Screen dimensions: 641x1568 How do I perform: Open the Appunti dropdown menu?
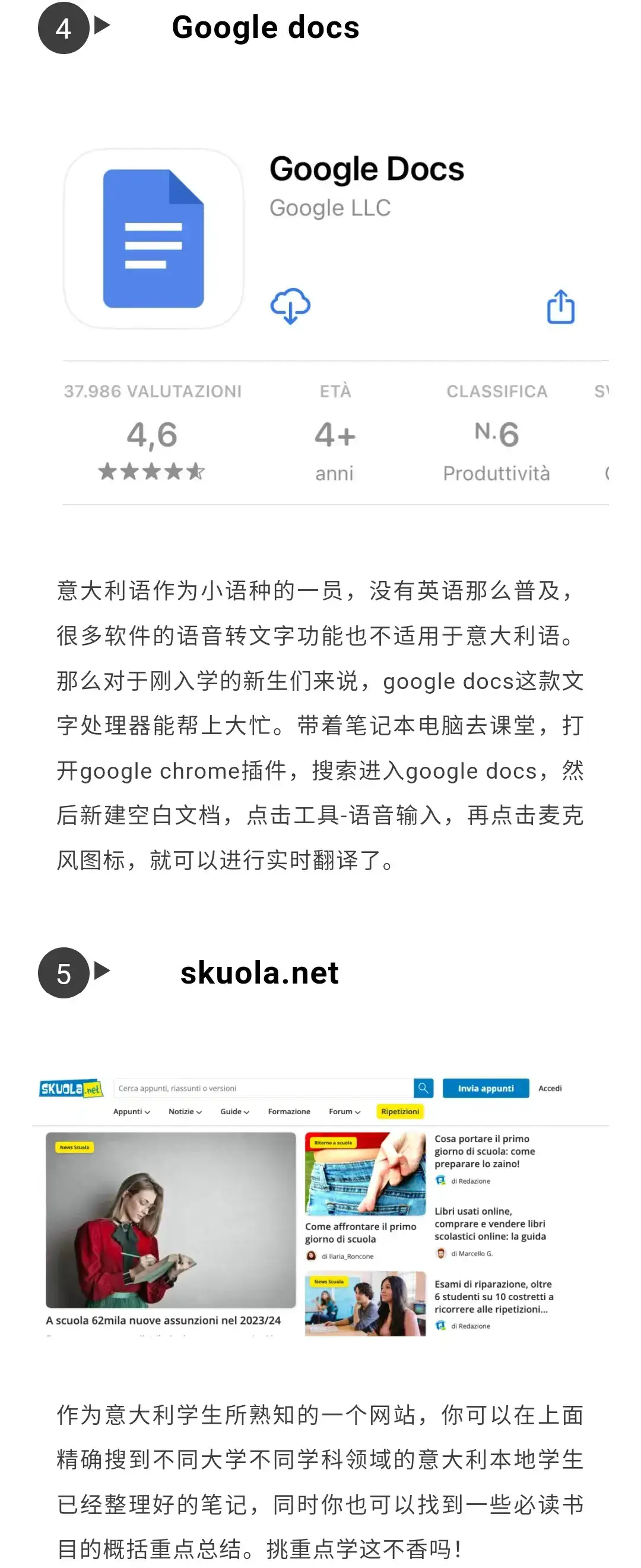point(131,1111)
